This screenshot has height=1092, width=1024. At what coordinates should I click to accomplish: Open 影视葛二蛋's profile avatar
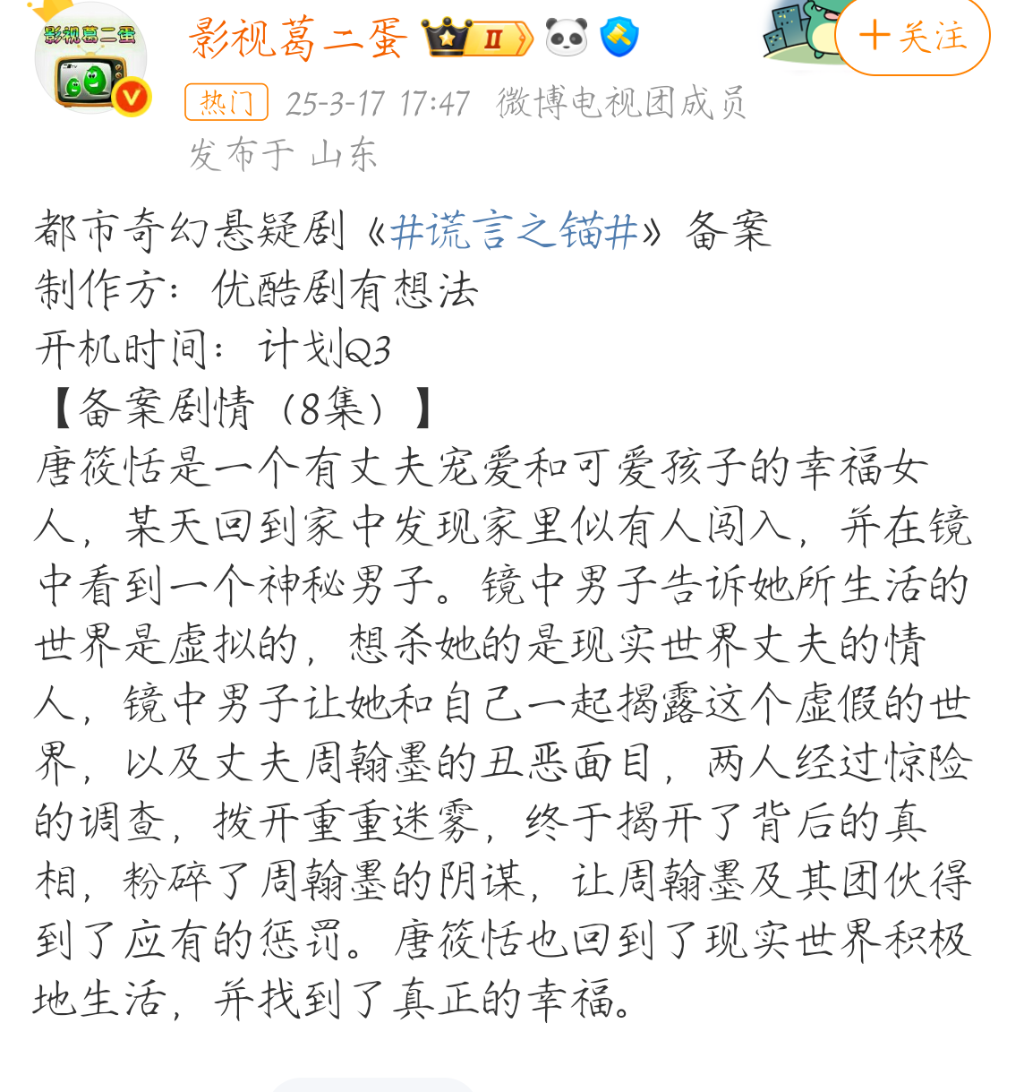point(91,60)
